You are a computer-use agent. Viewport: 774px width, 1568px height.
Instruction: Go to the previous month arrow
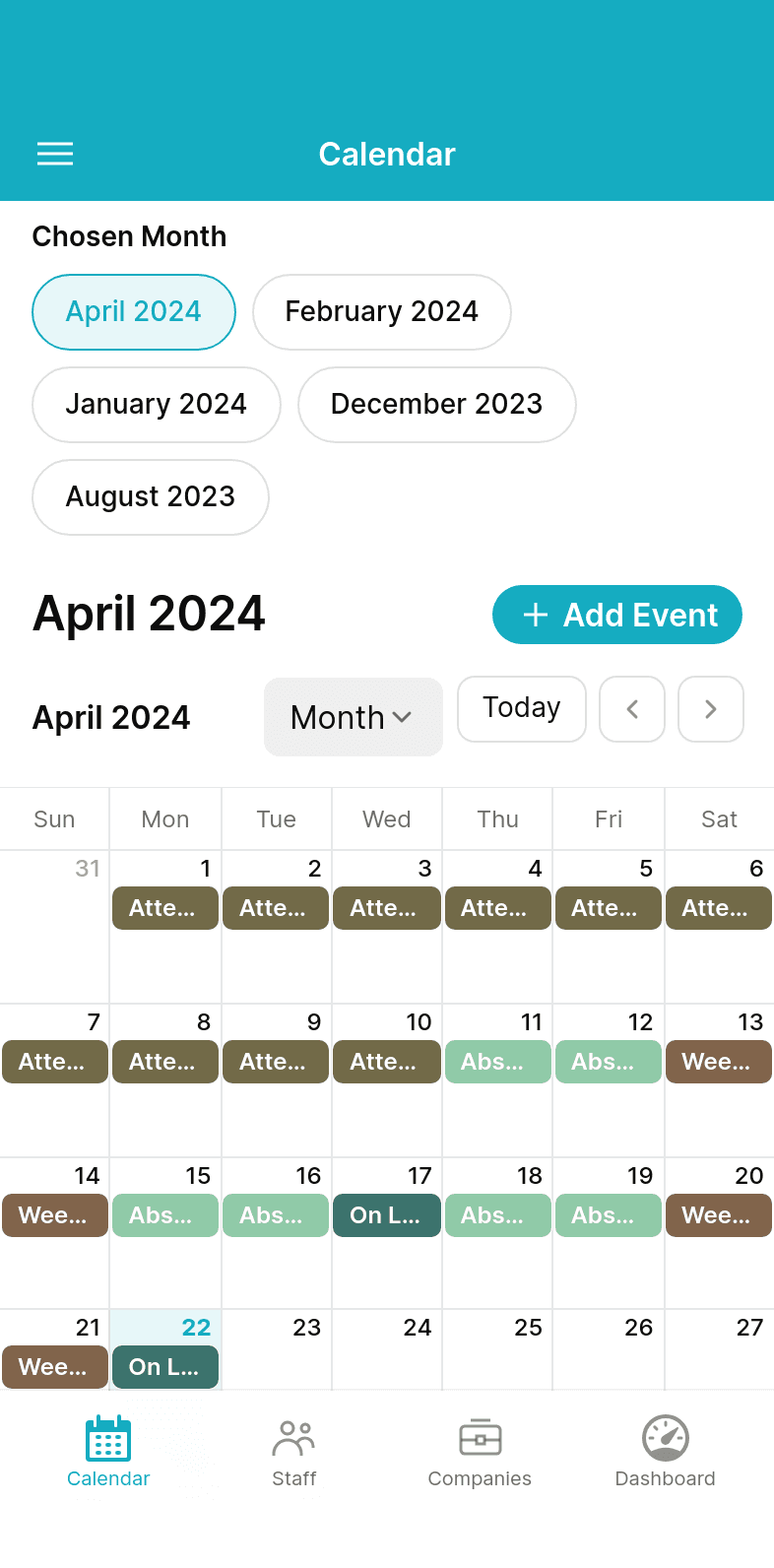tap(632, 708)
